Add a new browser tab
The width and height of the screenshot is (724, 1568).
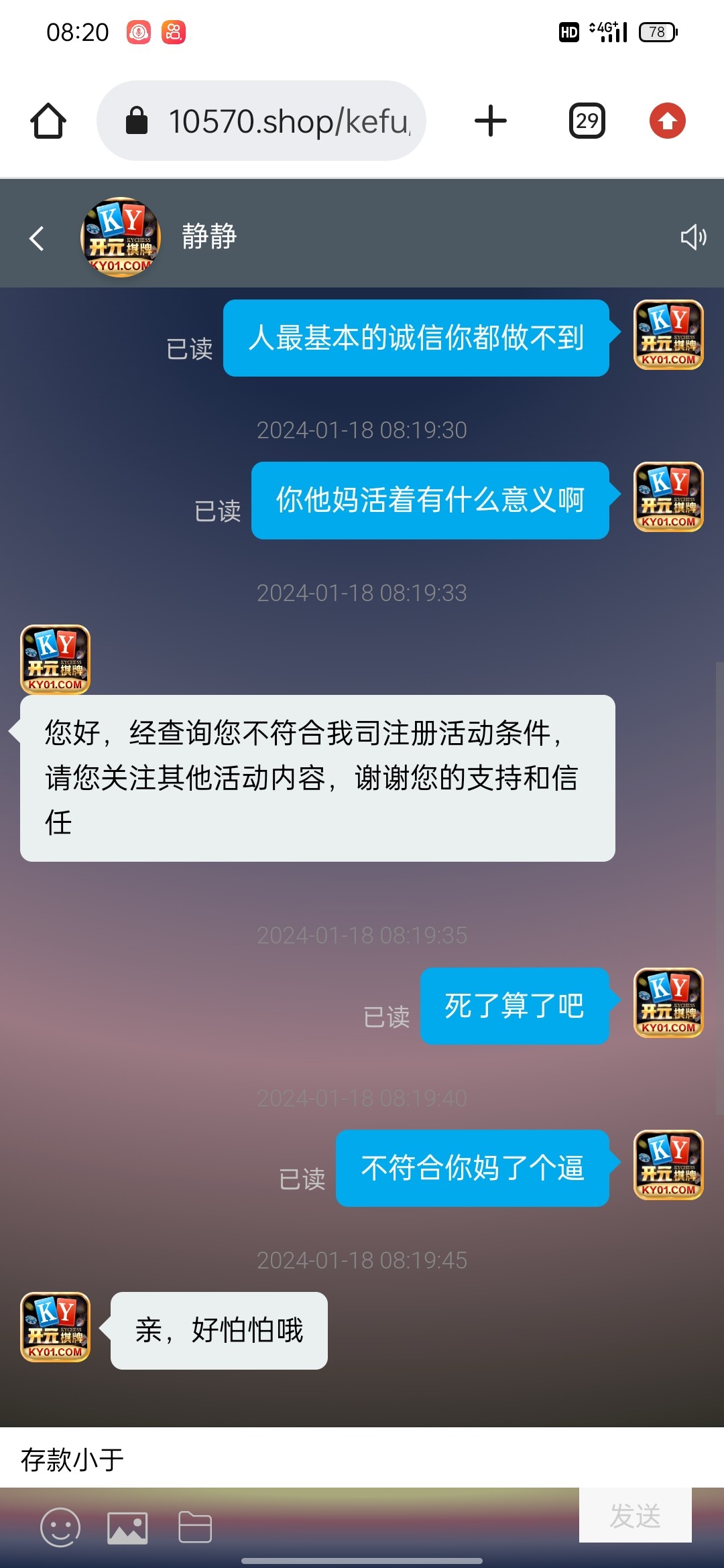(x=491, y=121)
